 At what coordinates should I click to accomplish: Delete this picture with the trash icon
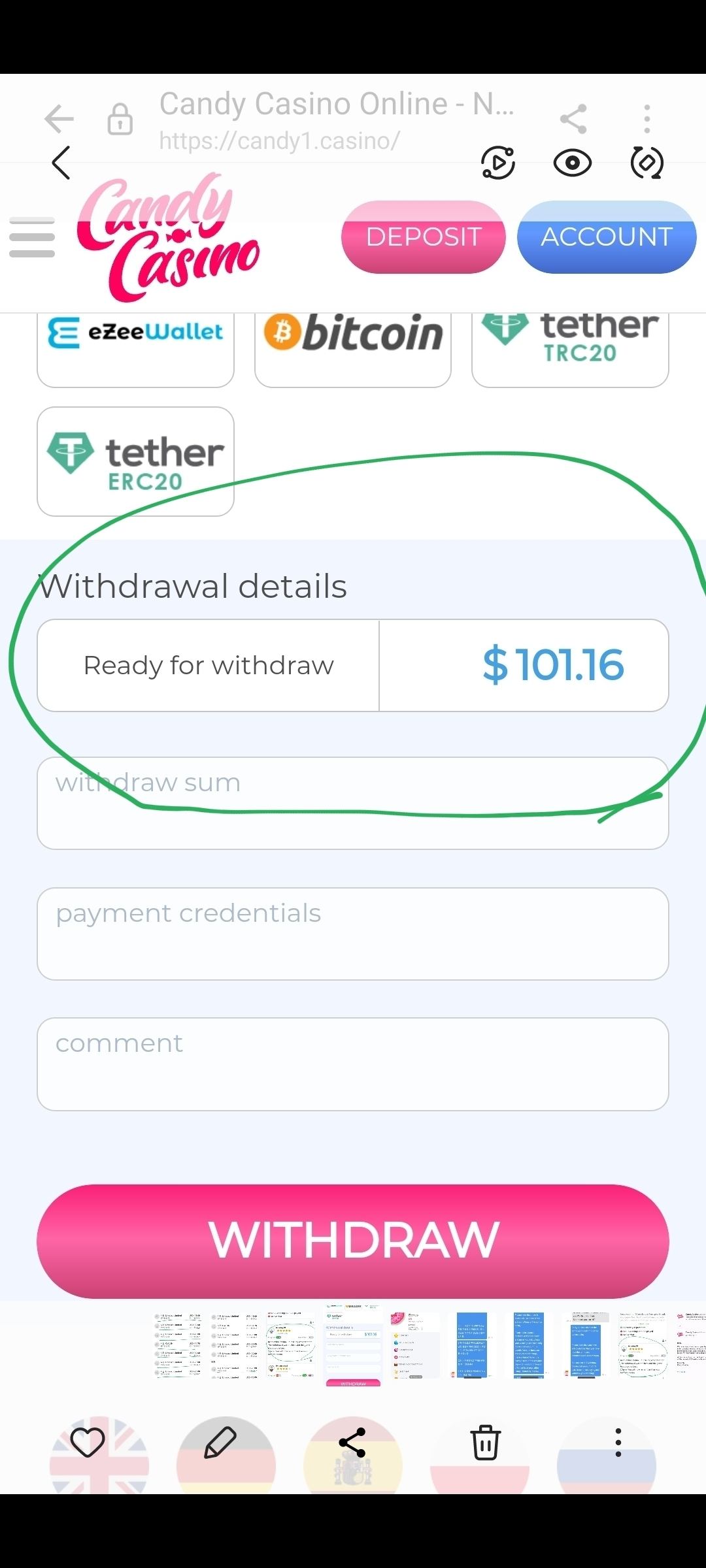point(485,1442)
